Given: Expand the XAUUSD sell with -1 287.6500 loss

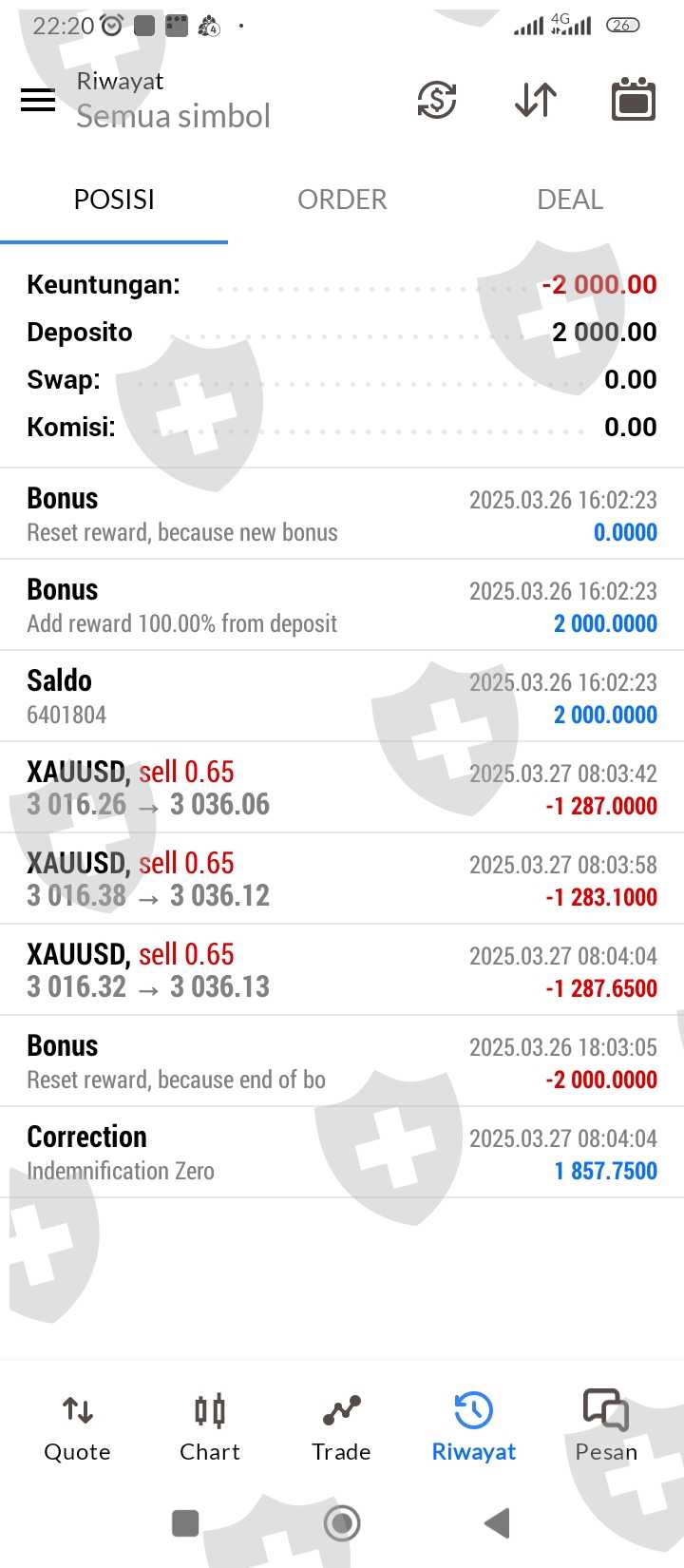Looking at the screenshot, I should click(342, 970).
